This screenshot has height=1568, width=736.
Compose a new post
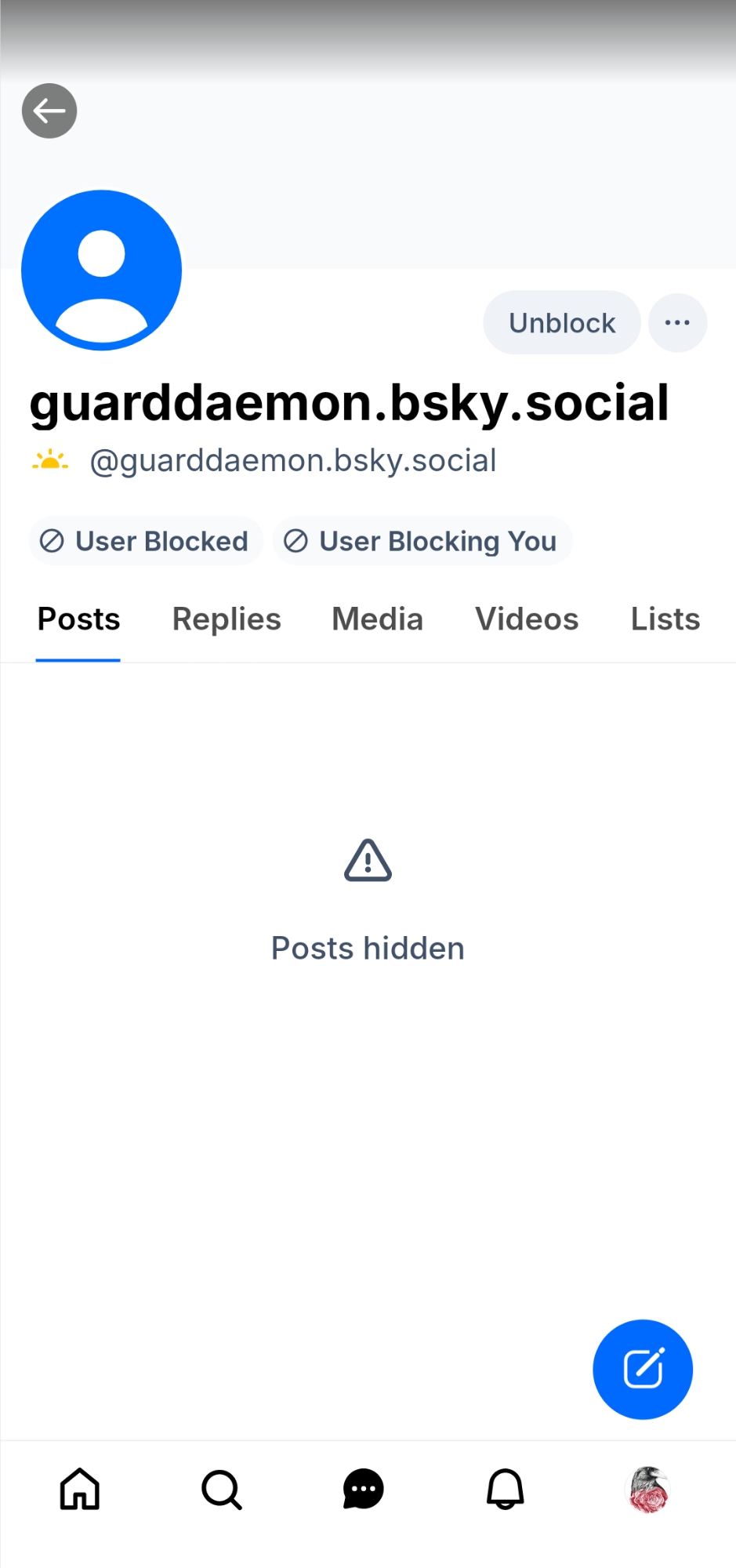643,1369
